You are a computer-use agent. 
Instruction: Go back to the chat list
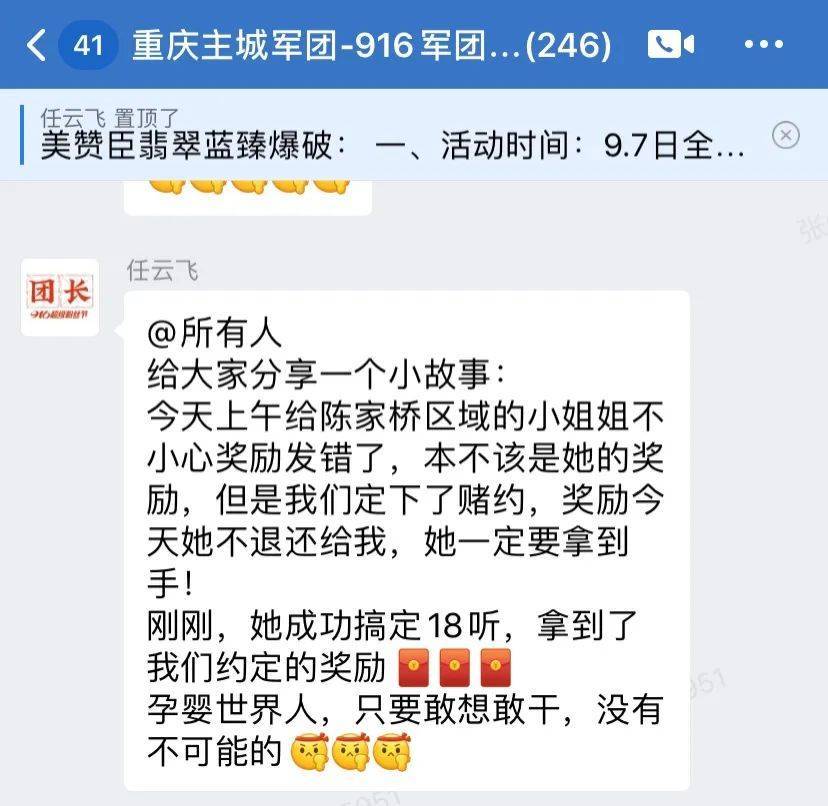(x=36, y=45)
